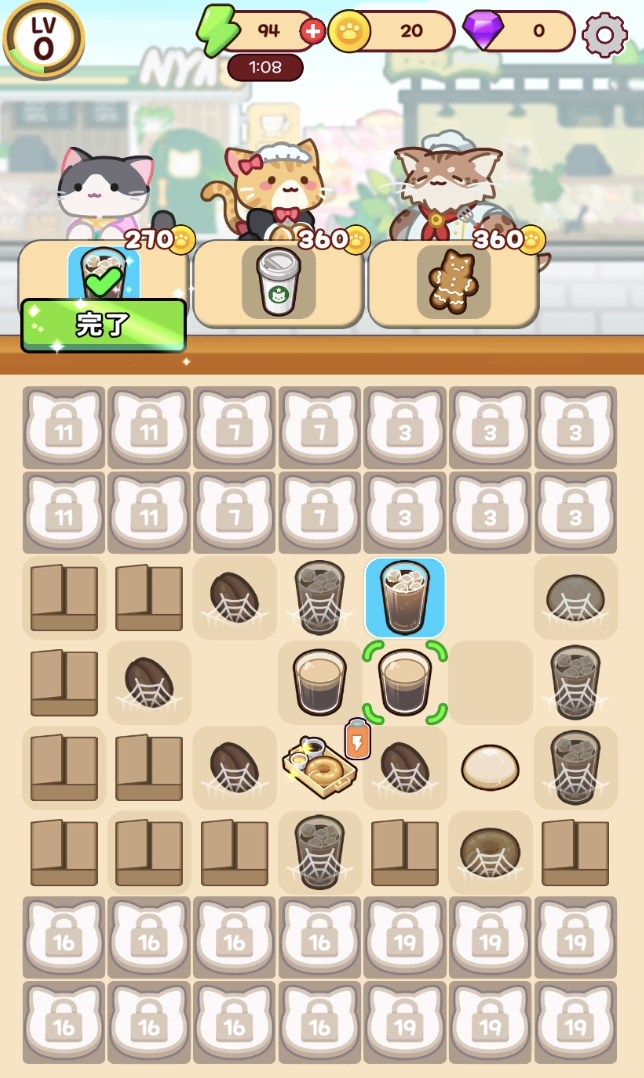The width and height of the screenshot is (644, 1078).
Task: Tap the purple gem counter
Action: coord(520,31)
